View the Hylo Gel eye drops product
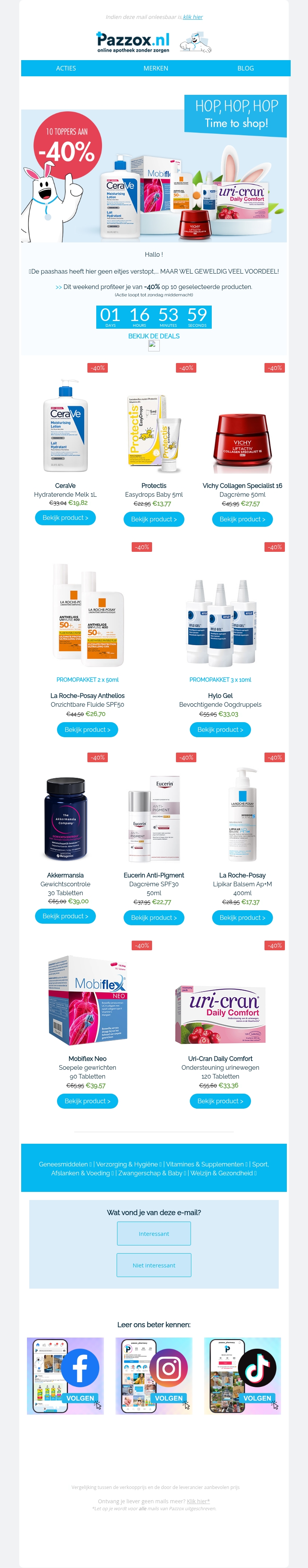 pos(220,729)
